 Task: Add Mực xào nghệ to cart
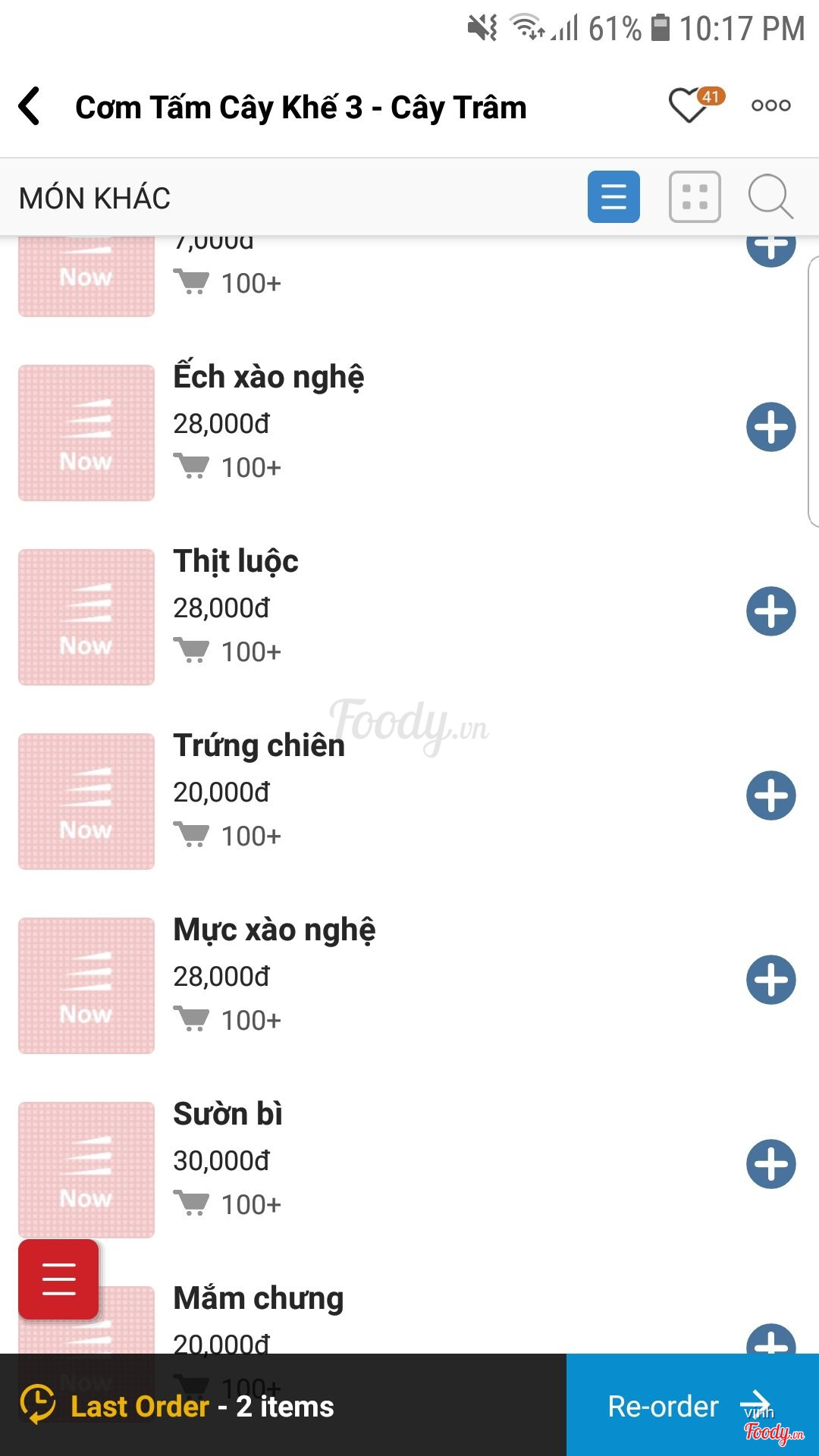[770, 980]
